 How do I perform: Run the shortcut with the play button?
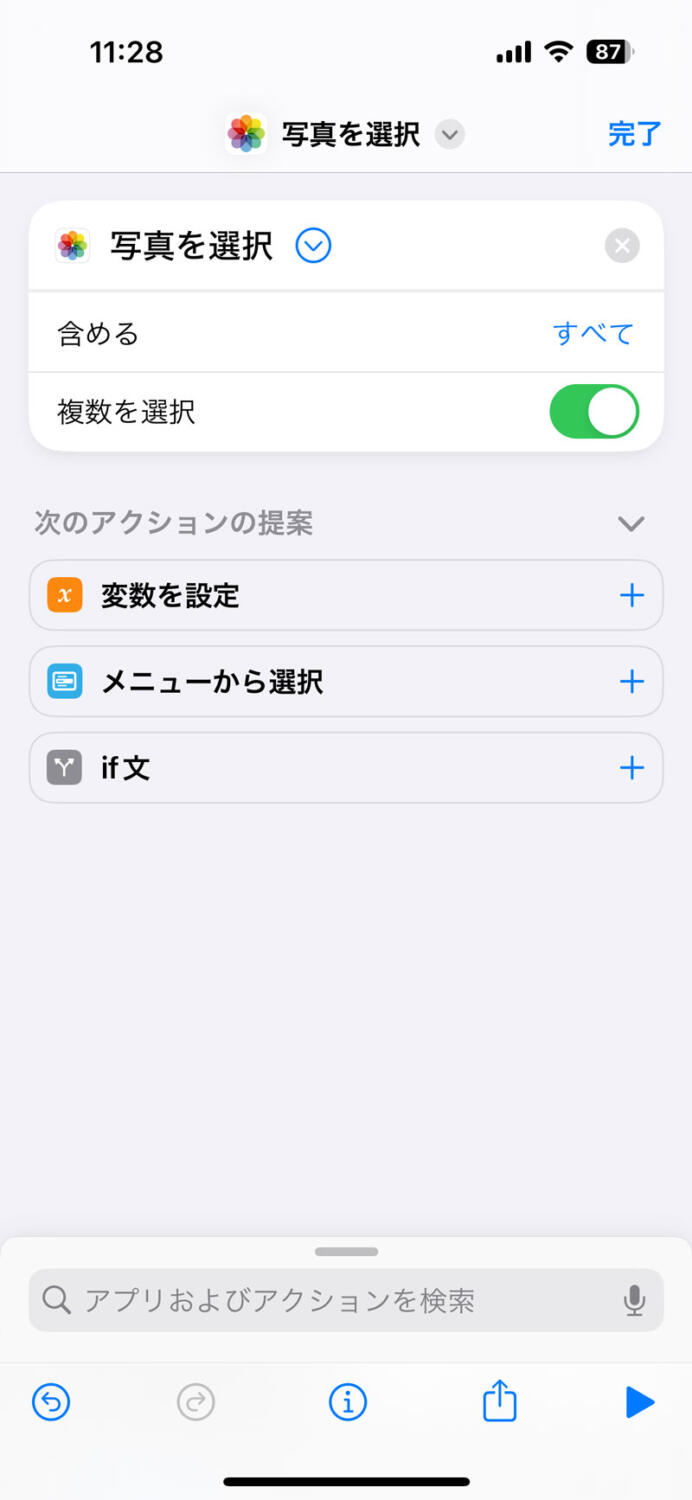[x=639, y=1403]
